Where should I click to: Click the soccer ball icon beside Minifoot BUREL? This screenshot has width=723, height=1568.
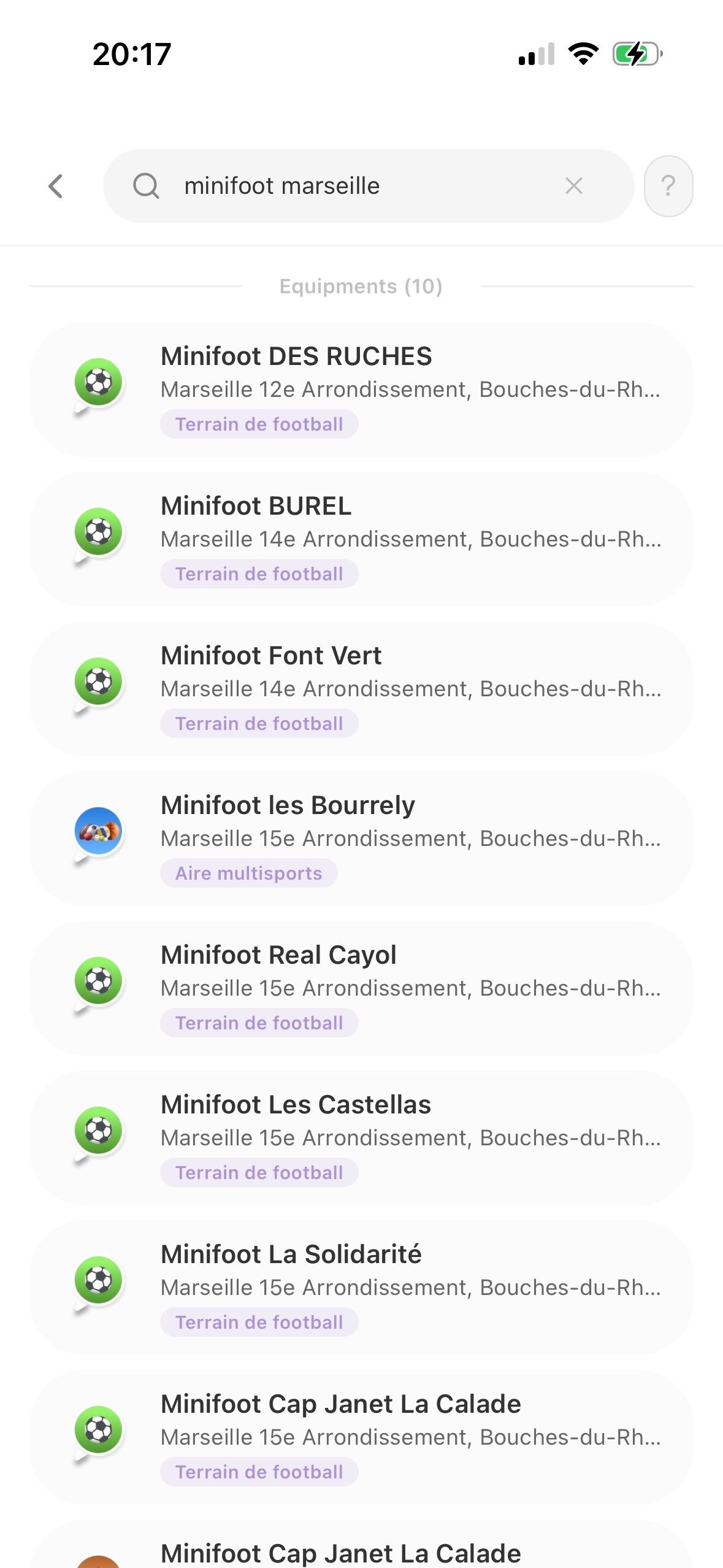(98, 531)
